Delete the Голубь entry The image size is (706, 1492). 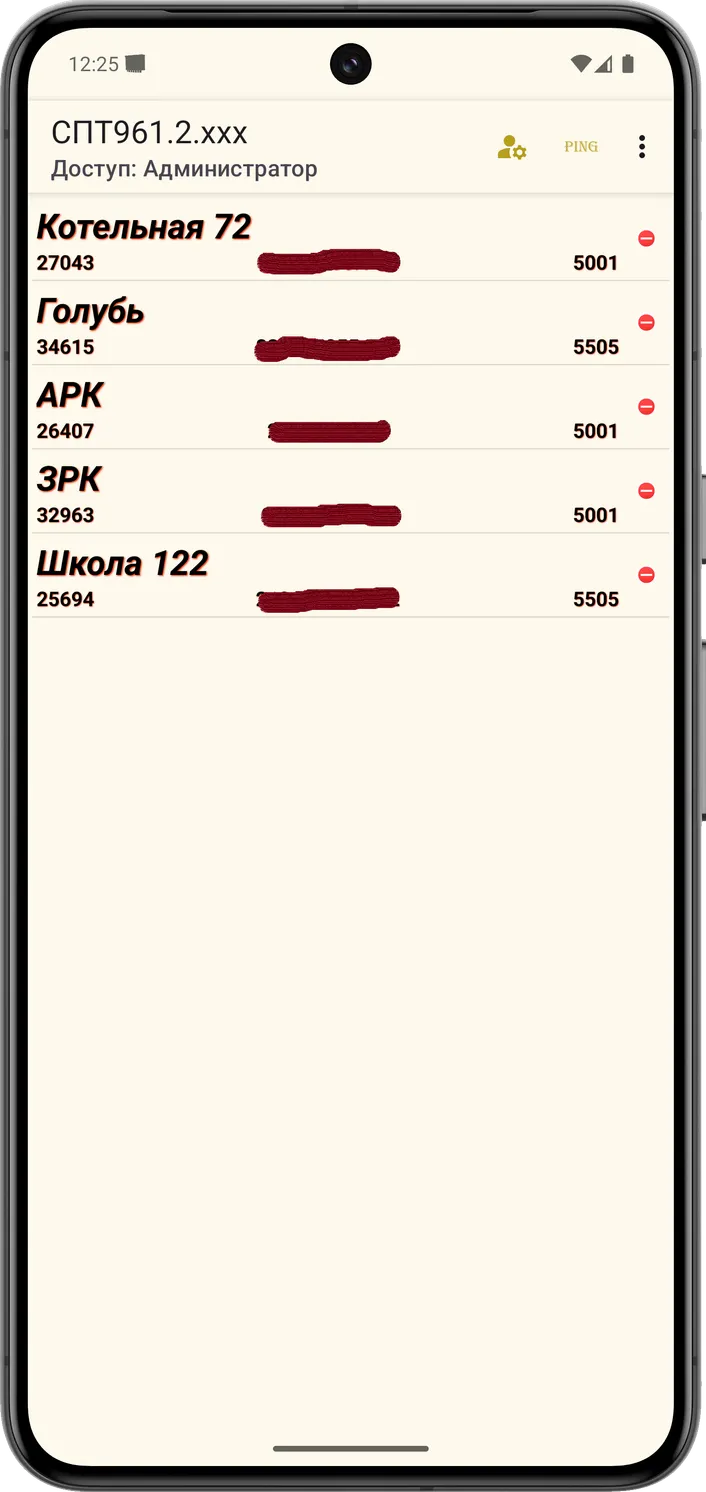tap(647, 322)
